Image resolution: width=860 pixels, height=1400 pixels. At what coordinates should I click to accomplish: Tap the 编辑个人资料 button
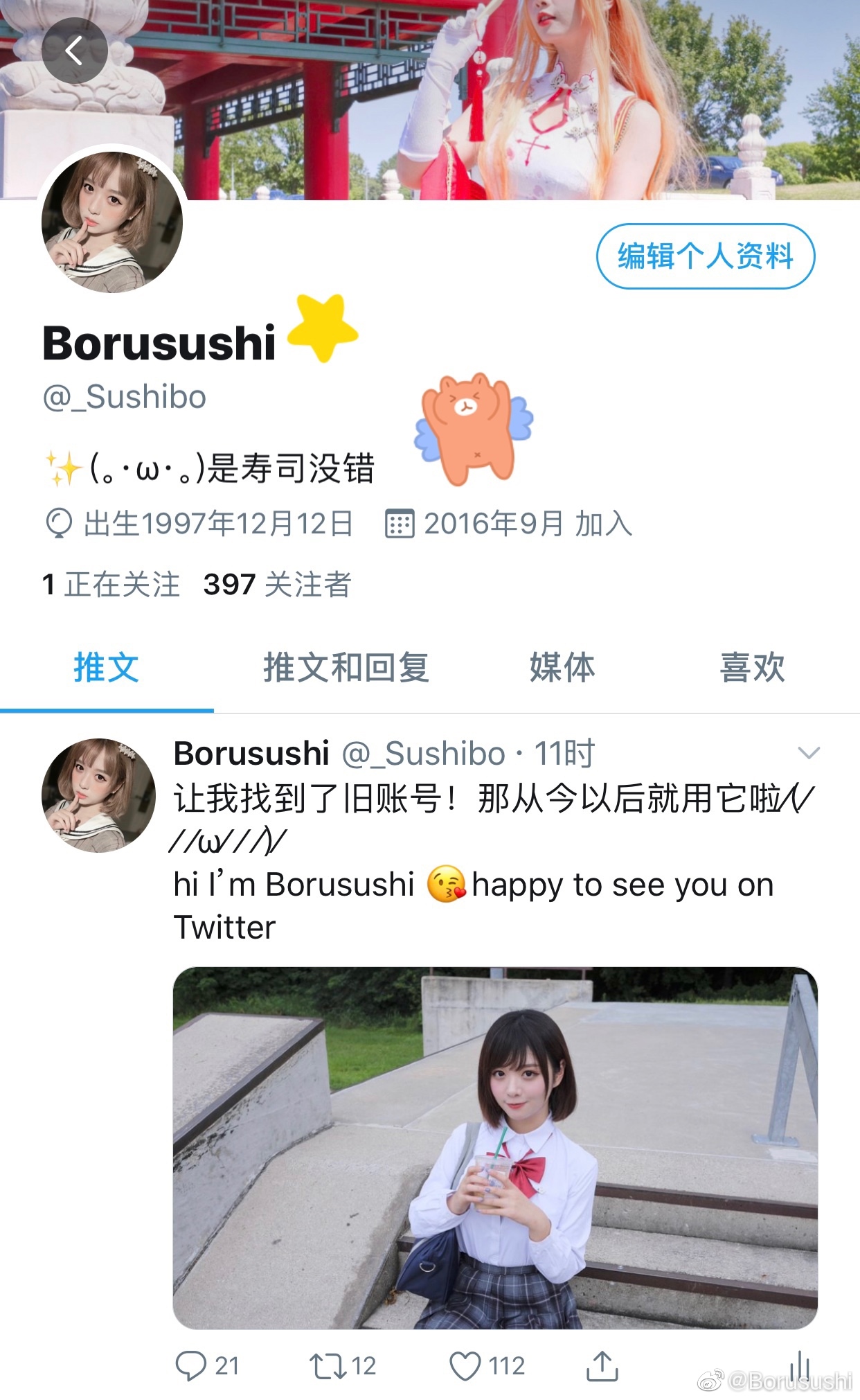point(705,256)
